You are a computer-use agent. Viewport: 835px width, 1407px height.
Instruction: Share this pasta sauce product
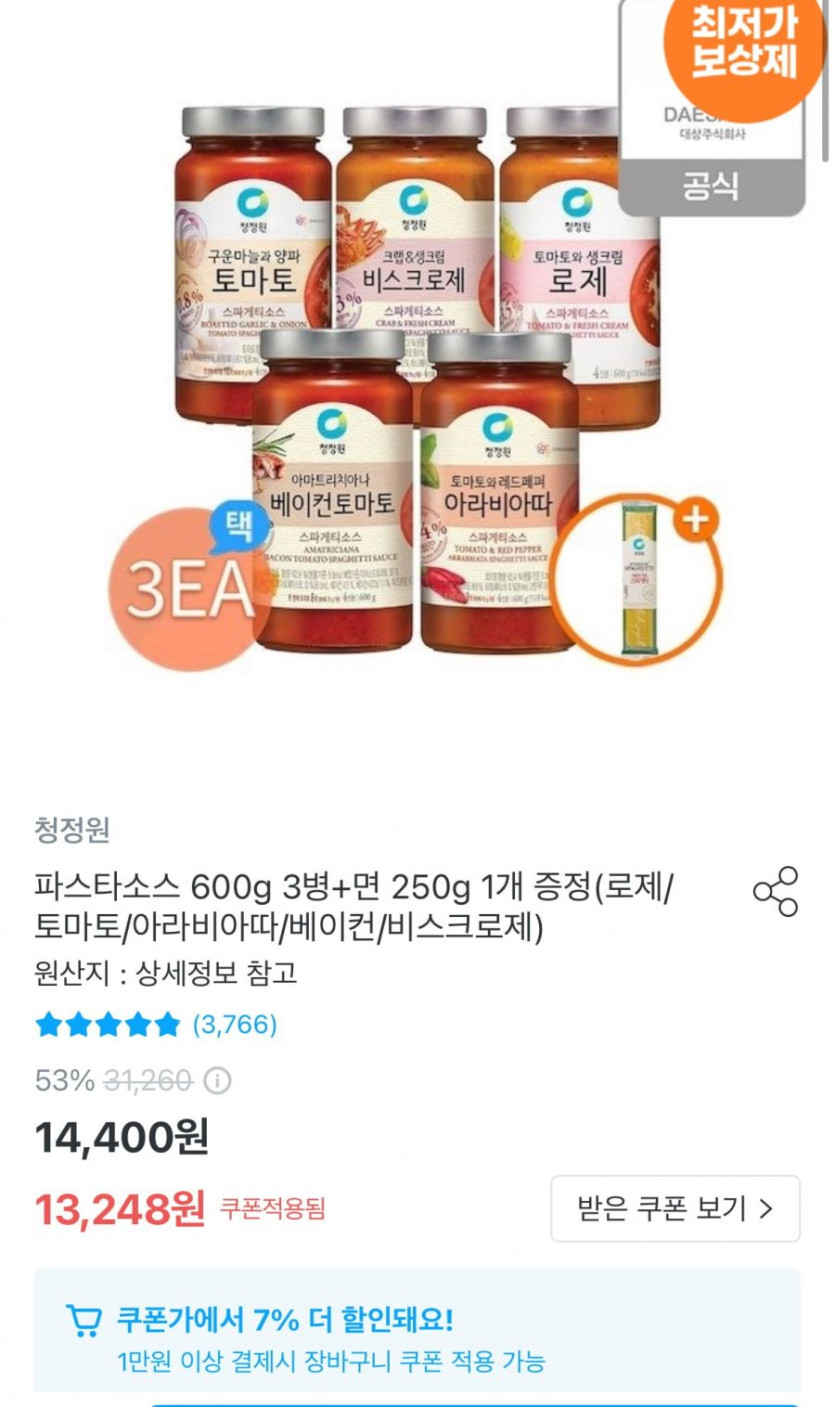tap(775, 892)
